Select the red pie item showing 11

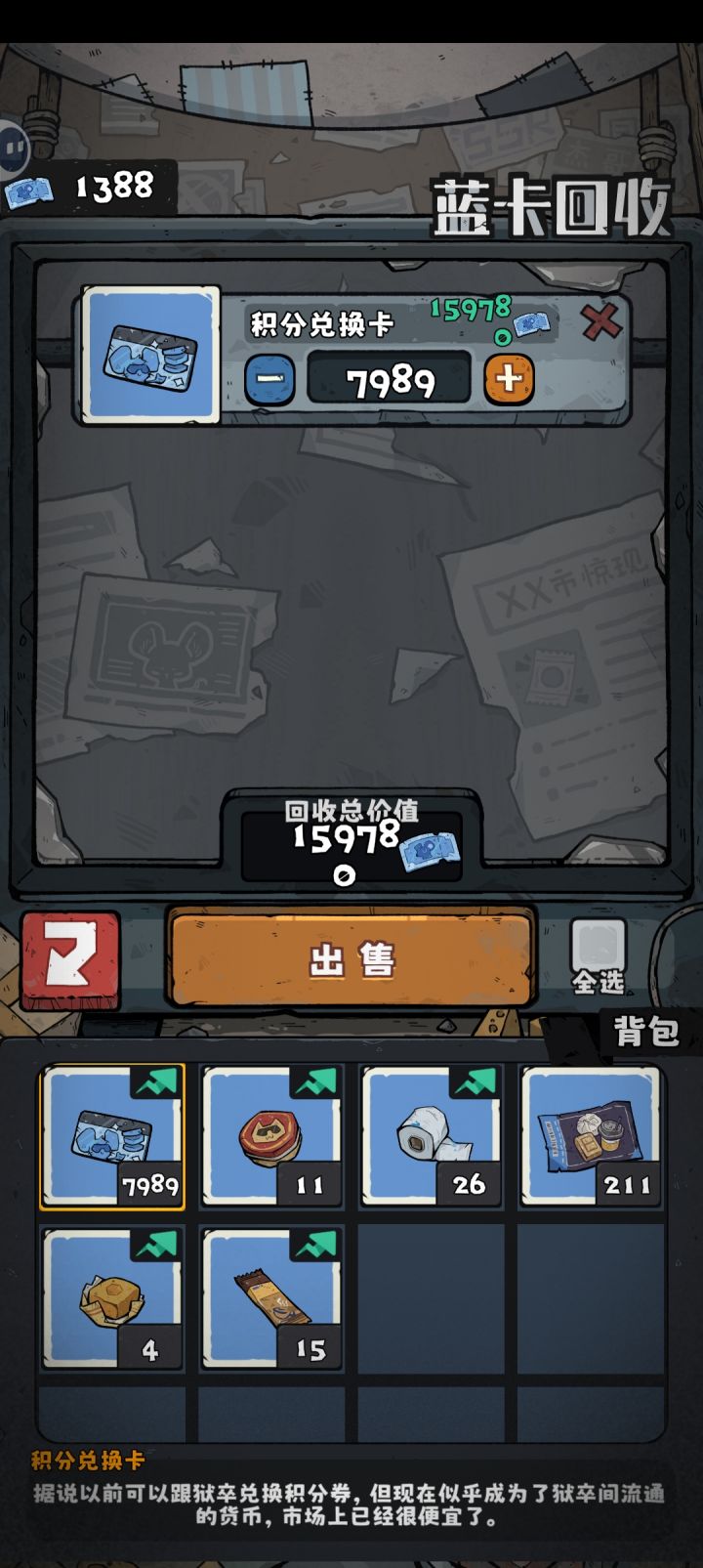pyautogui.click(x=270, y=1136)
